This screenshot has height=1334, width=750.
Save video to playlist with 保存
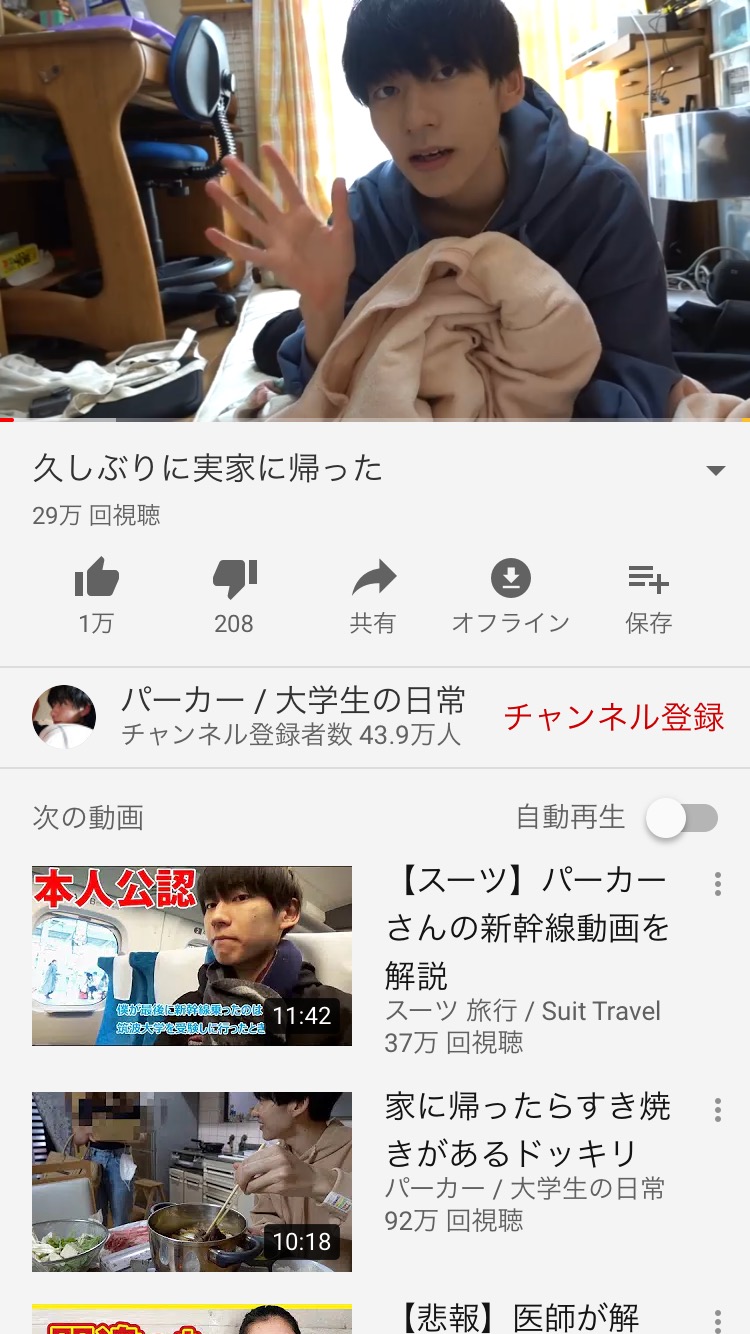pos(648,597)
